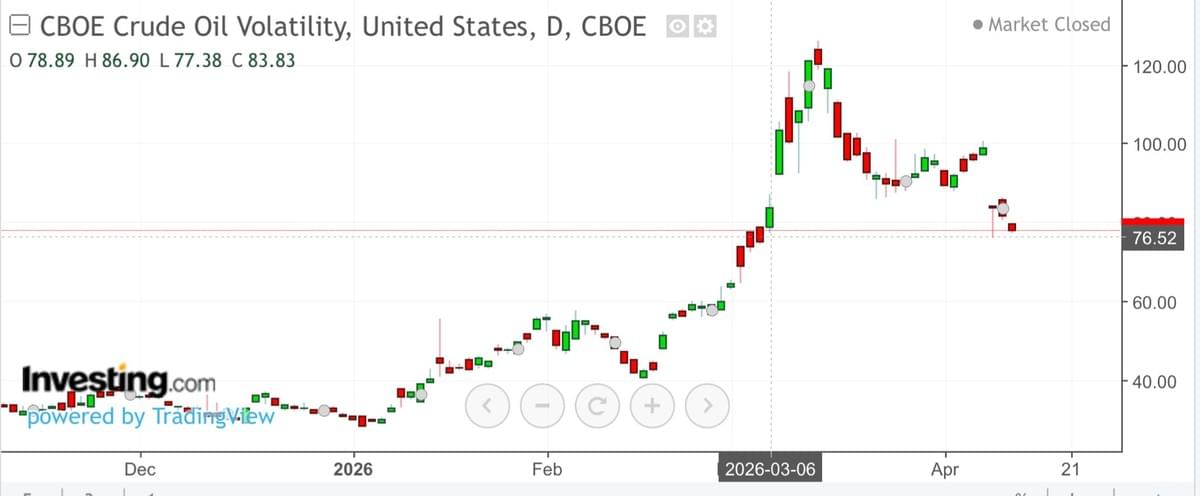Move the chart right with the arrow
This screenshot has height=496, width=1200.
(x=707, y=406)
